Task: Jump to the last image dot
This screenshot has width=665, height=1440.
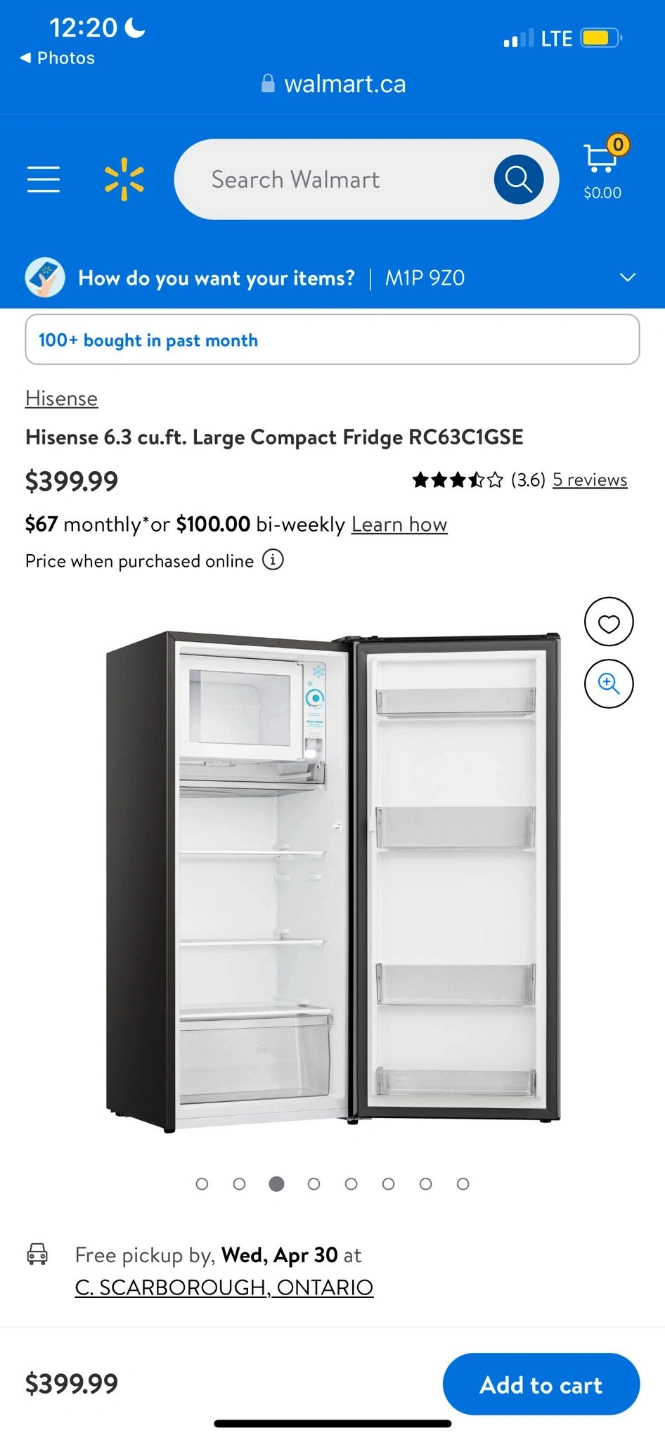Action: [463, 1184]
